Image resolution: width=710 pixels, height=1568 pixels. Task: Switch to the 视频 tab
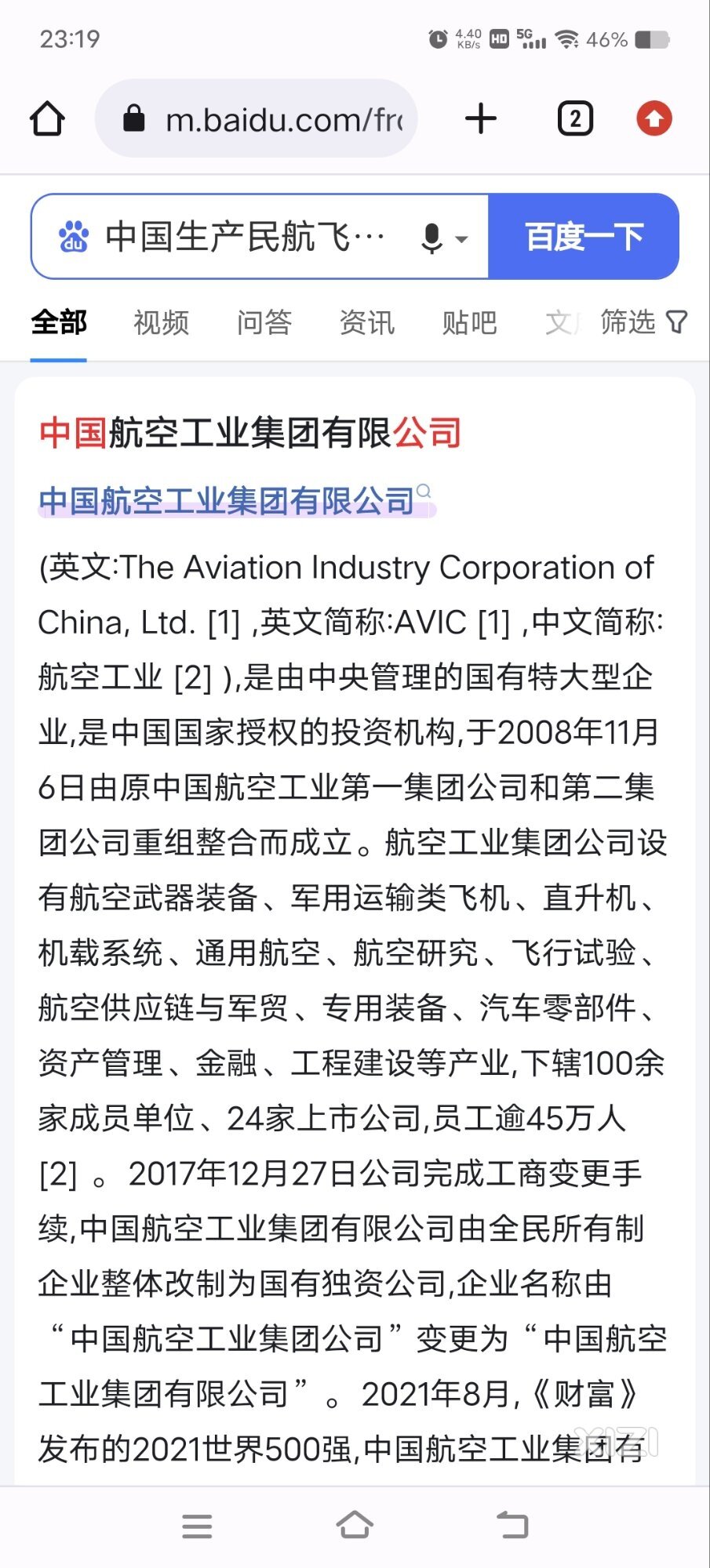[161, 322]
